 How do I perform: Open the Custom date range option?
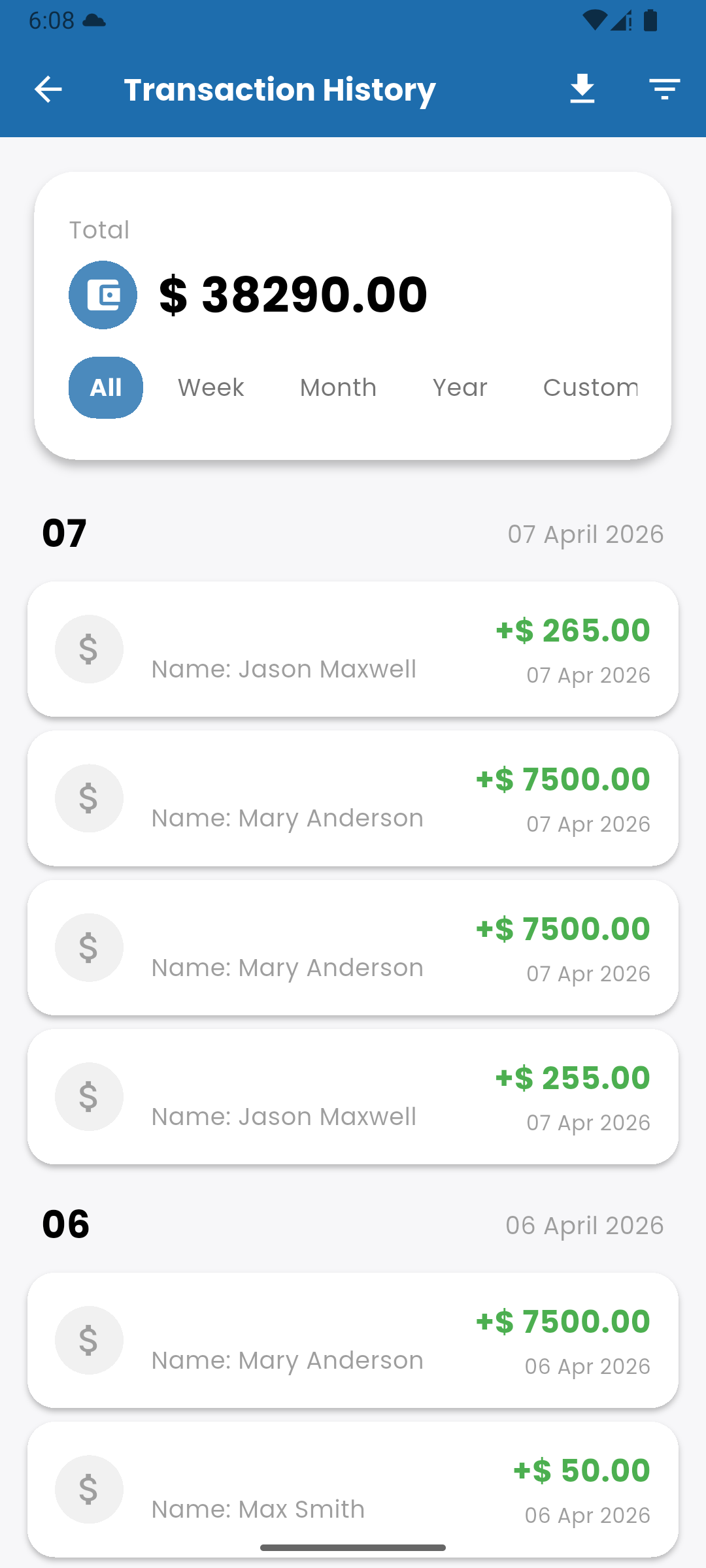pos(590,387)
